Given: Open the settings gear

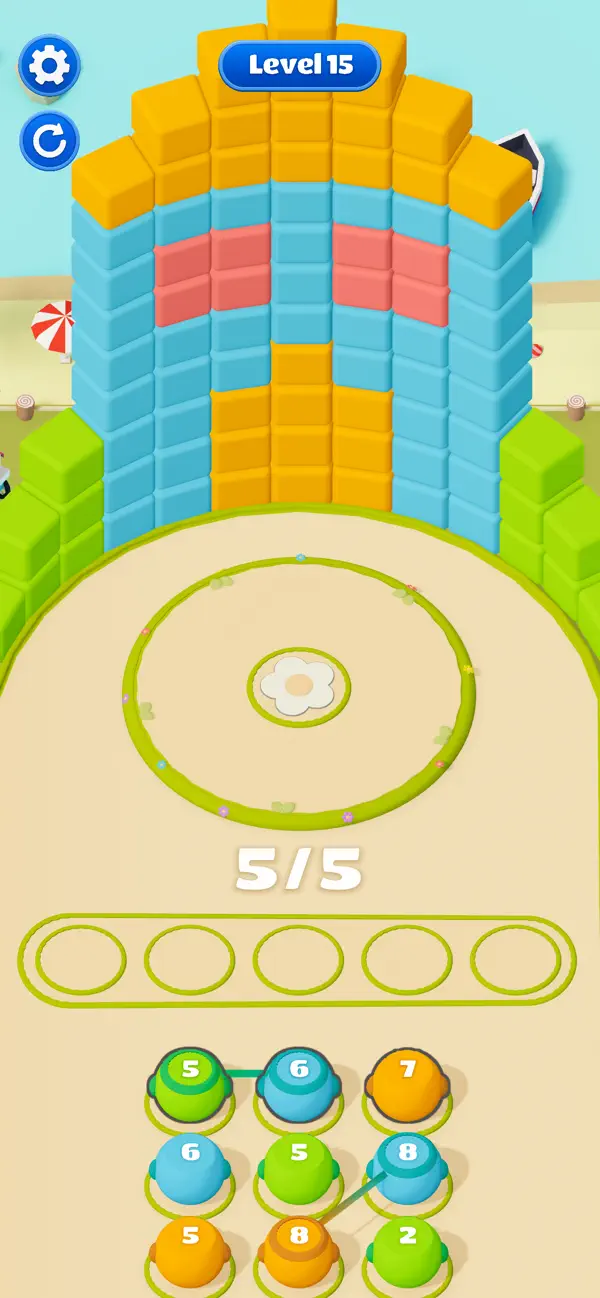Looking at the screenshot, I should point(49,66).
